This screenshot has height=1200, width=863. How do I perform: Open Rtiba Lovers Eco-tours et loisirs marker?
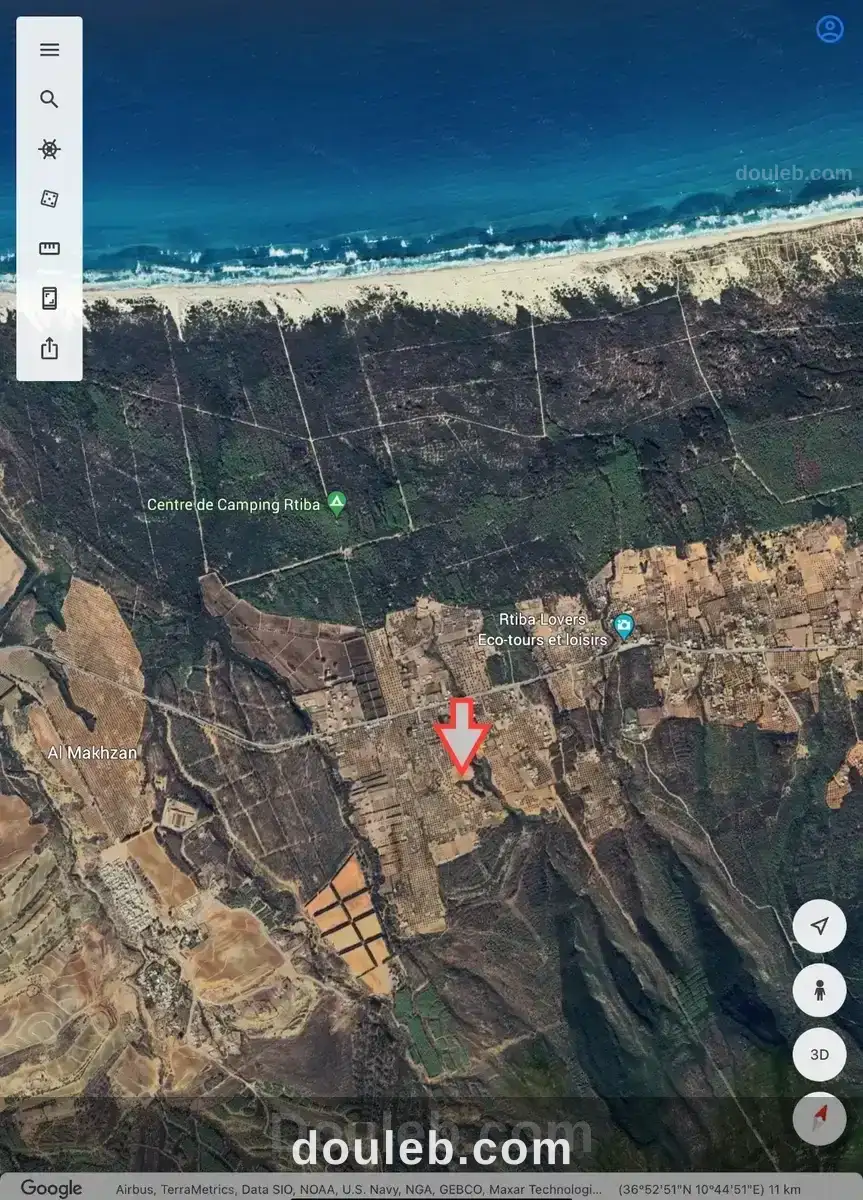click(624, 627)
